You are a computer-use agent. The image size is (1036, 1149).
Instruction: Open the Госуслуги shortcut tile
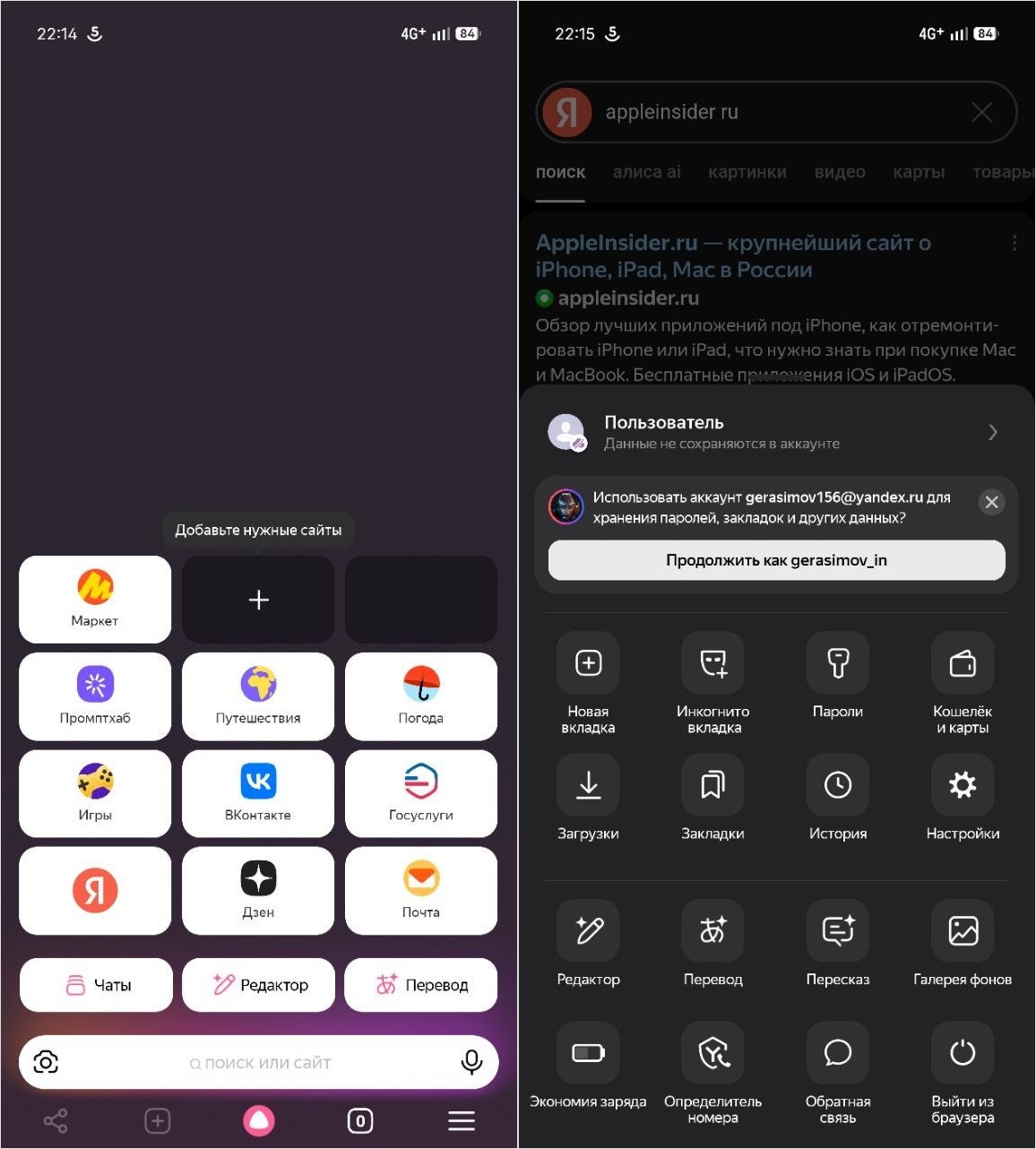point(420,792)
